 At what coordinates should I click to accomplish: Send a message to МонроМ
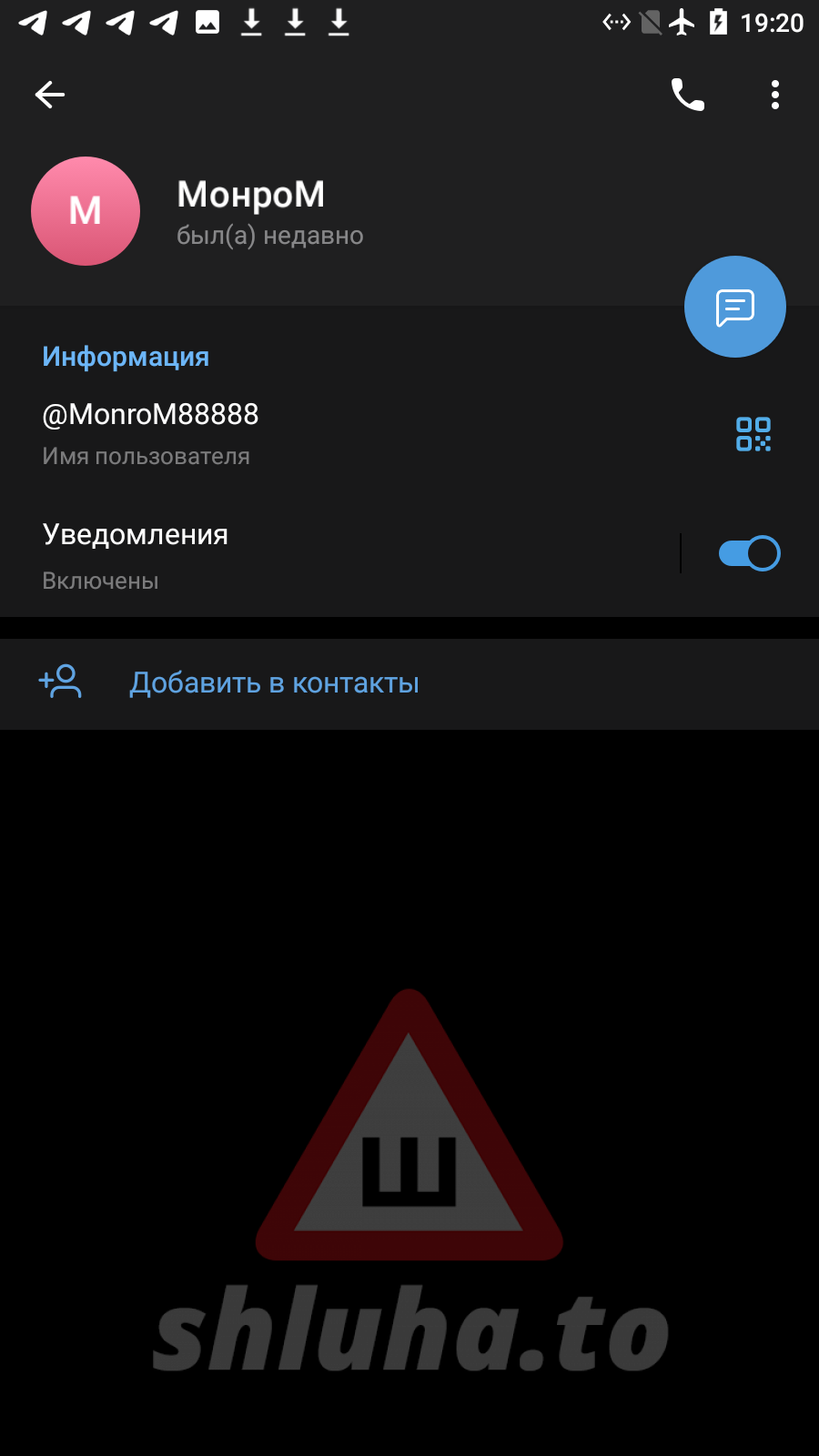click(x=735, y=307)
